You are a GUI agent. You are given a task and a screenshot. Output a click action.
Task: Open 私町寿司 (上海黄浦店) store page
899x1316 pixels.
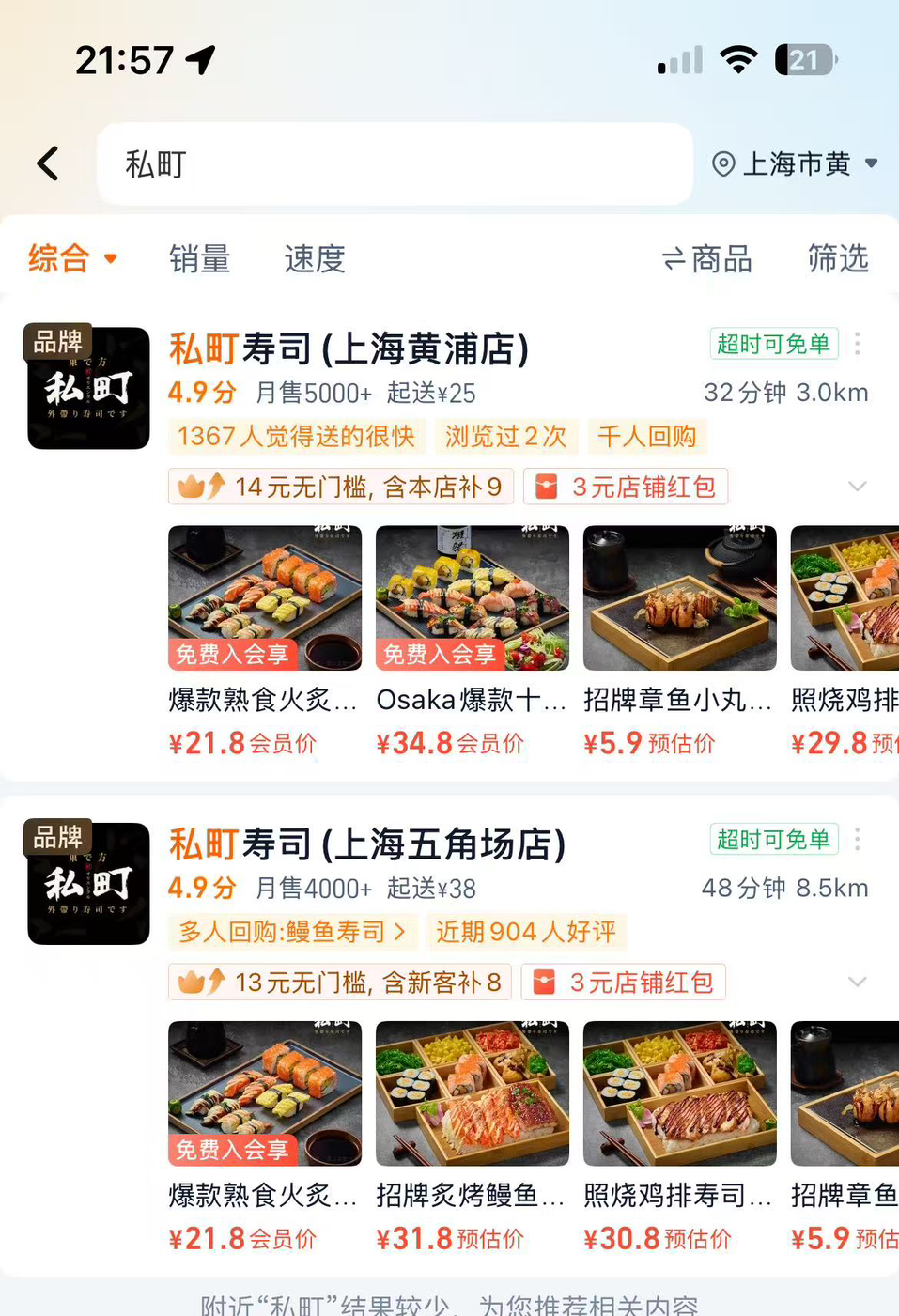pyautogui.click(x=349, y=349)
